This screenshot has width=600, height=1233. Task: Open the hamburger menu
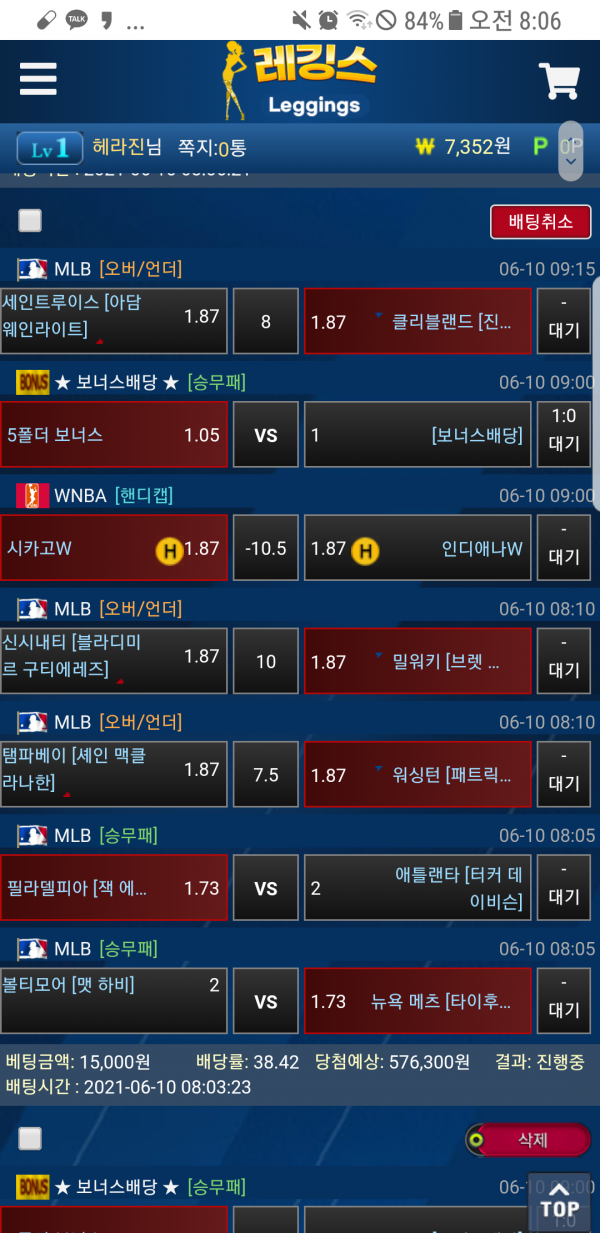pos(38,78)
